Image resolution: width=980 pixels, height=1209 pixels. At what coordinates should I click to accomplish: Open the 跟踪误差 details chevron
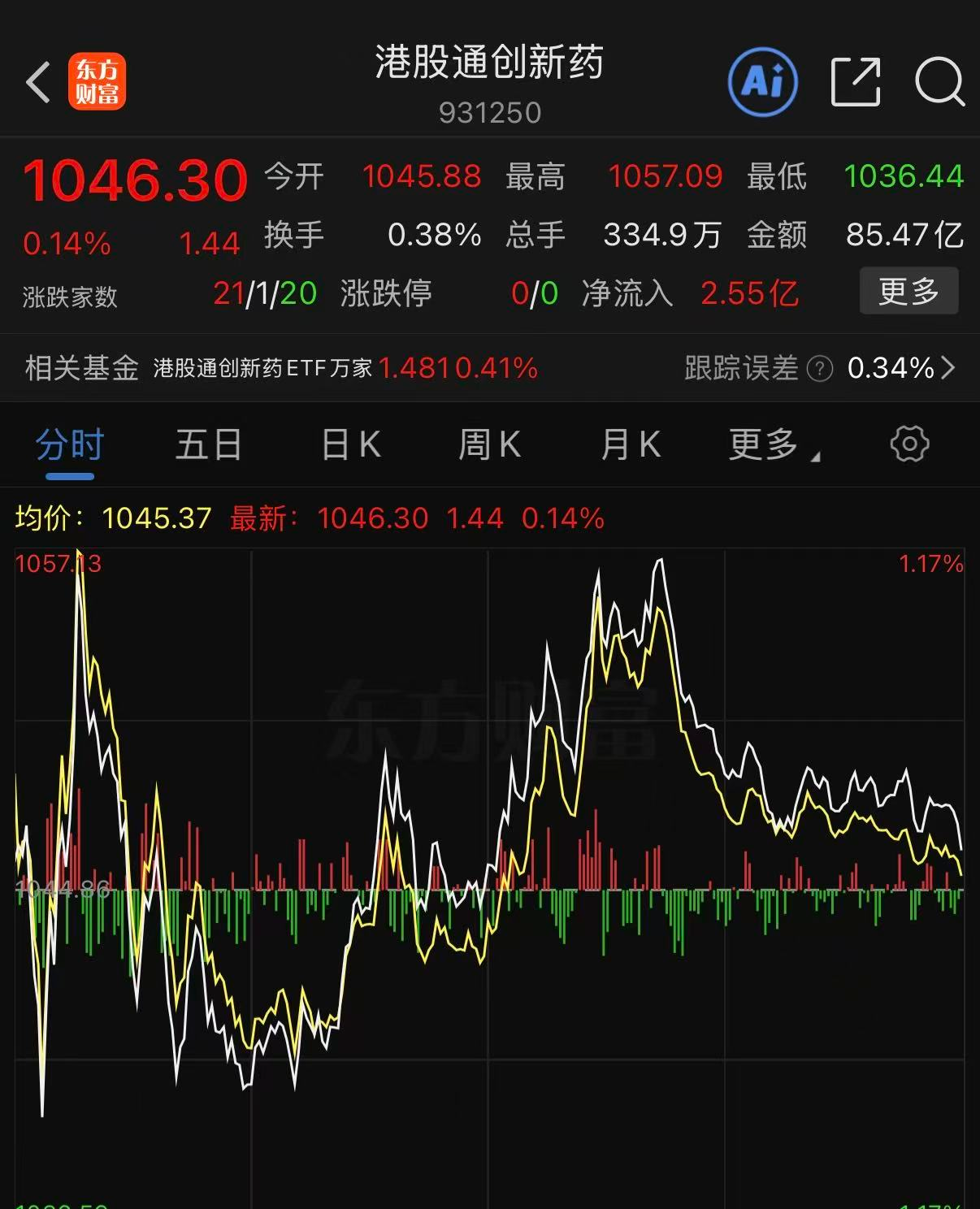click(x=947, y=368)
